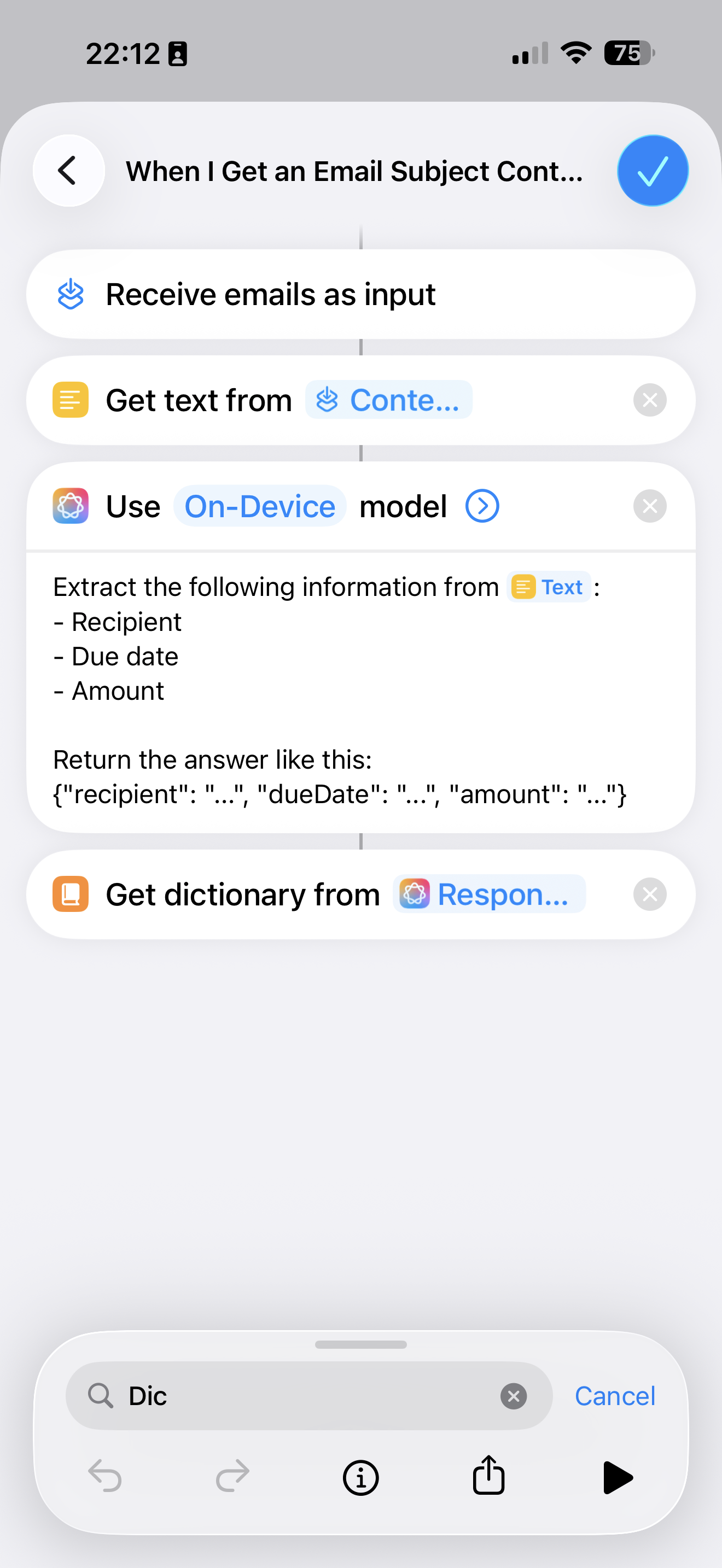Cancel the action search
The image size is (722, 1568).
click(x=615, y=1396)
